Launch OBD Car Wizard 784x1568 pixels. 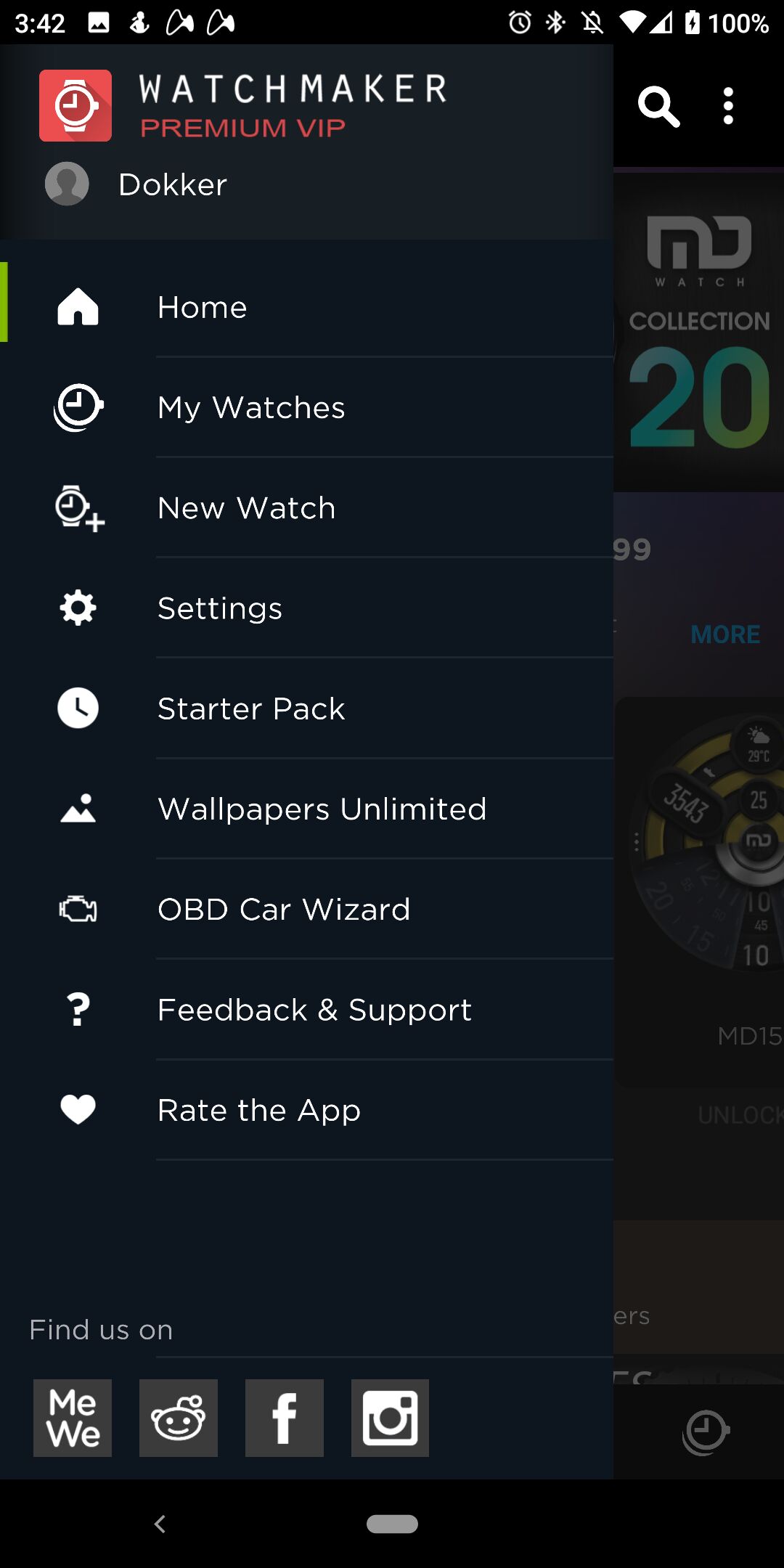tap(283, 909)
